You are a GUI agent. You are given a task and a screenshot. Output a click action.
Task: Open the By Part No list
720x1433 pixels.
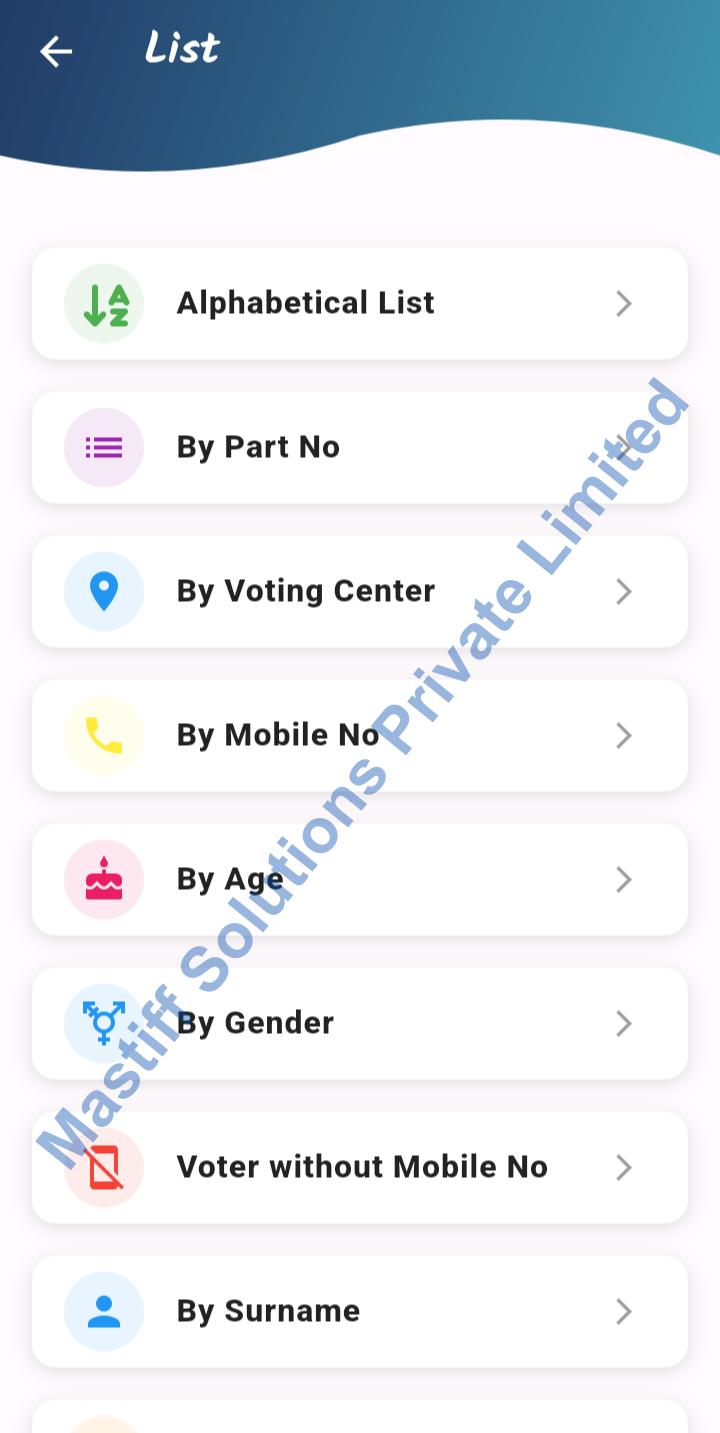(360, 447)
